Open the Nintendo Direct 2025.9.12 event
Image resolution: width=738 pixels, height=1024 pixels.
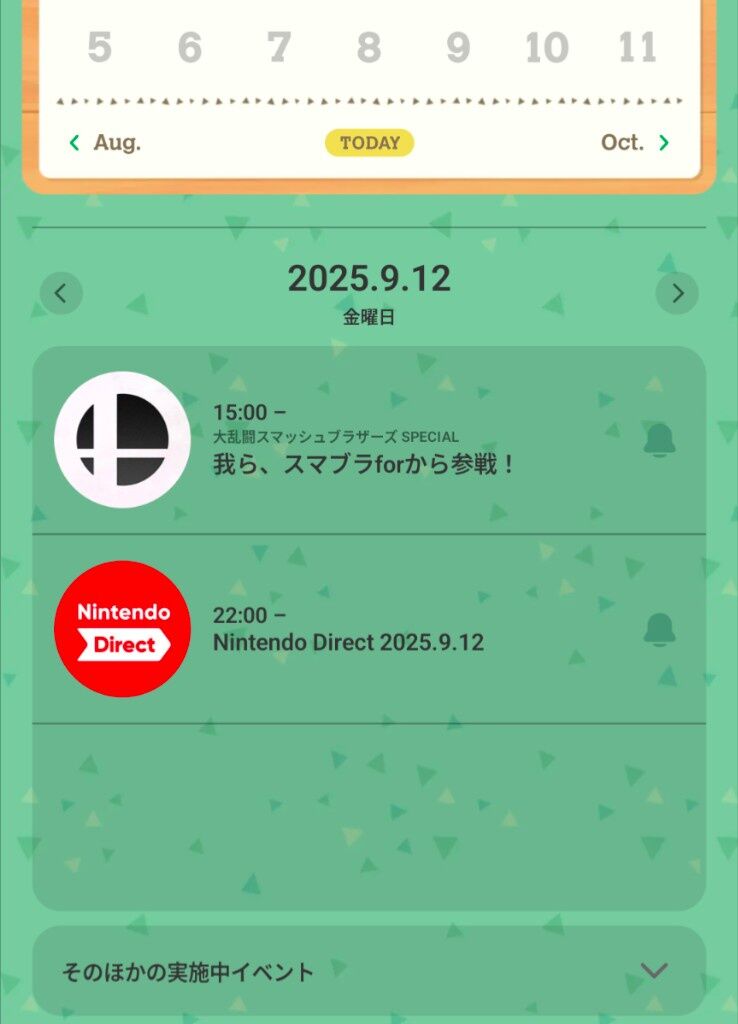[x=369, y=629]
